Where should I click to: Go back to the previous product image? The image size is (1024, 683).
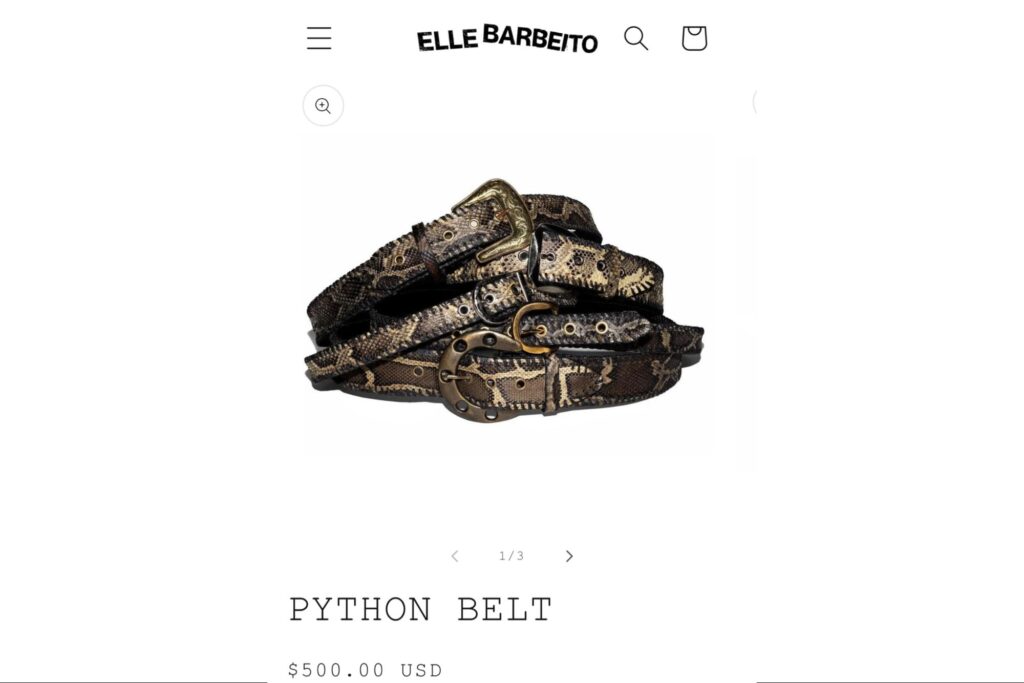point(454,556)
